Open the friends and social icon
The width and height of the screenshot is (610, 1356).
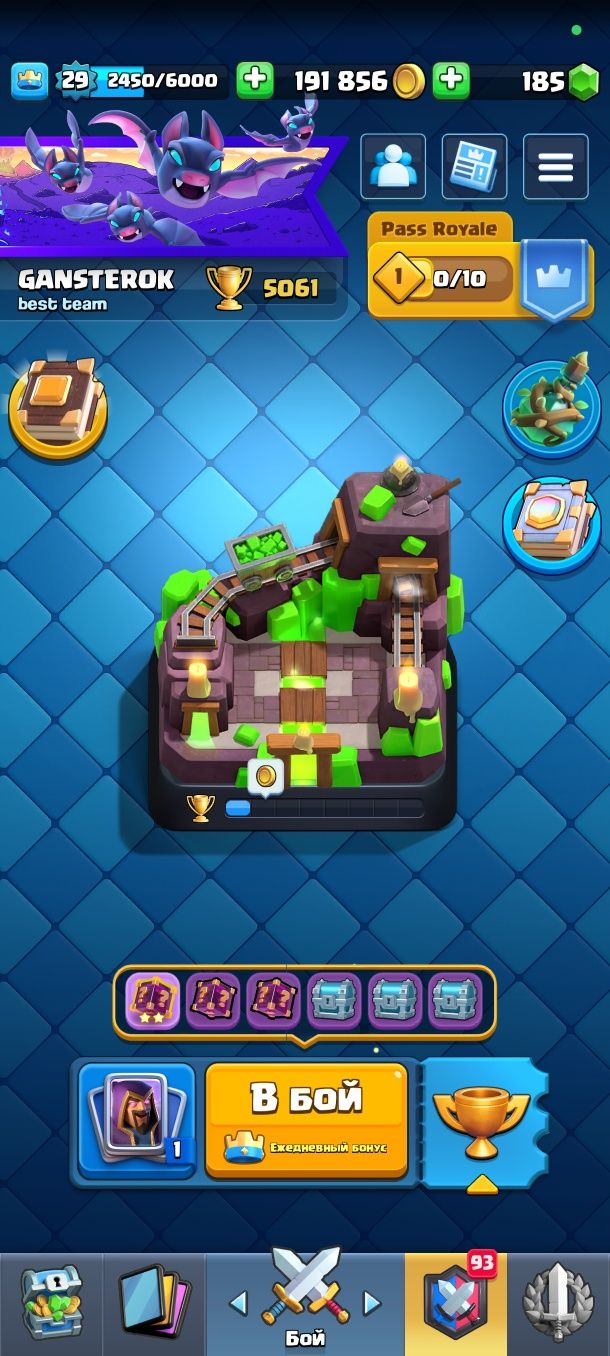(x=392, y=167)
